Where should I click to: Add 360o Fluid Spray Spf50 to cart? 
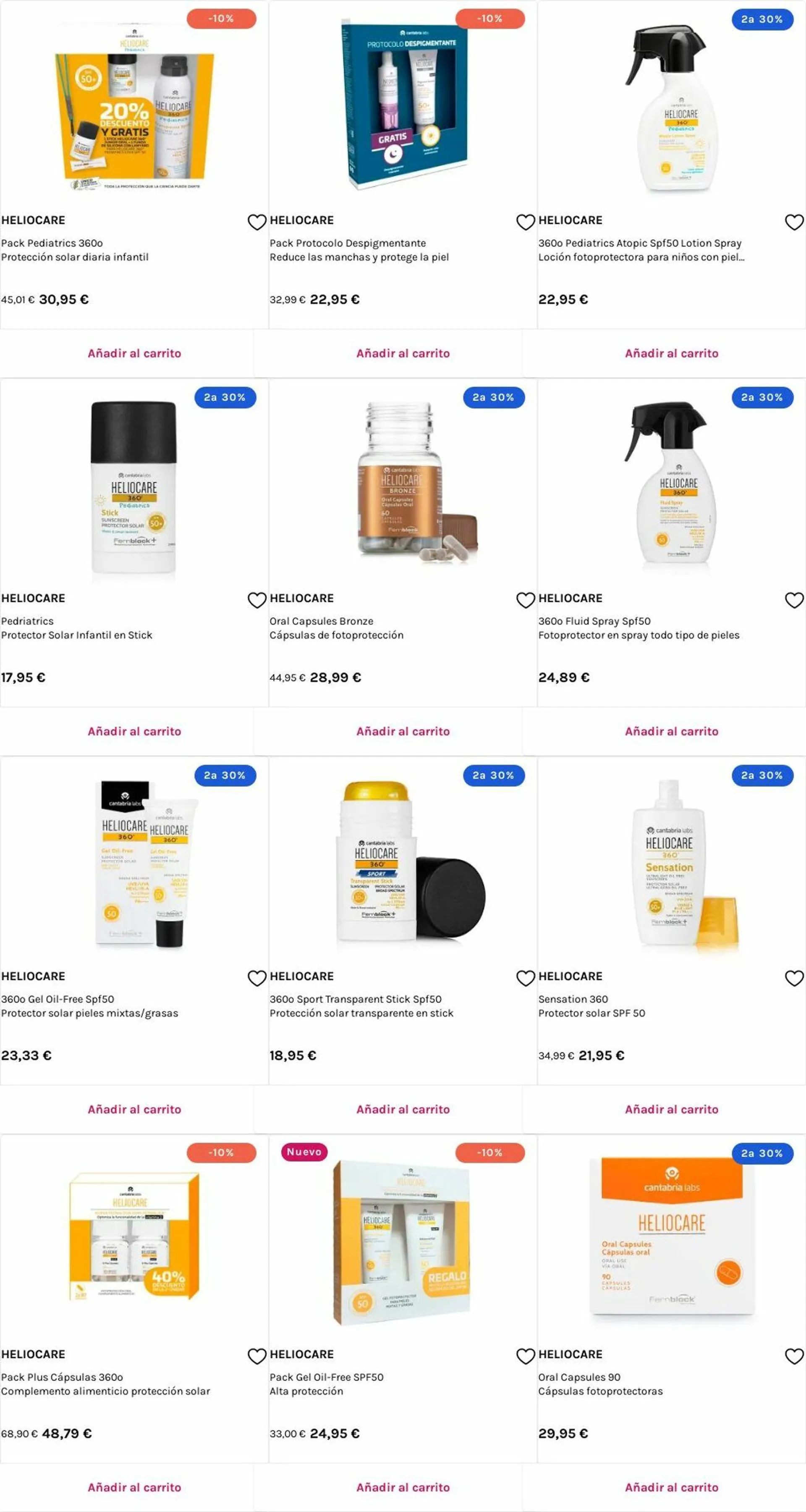[x=671, y=731]
